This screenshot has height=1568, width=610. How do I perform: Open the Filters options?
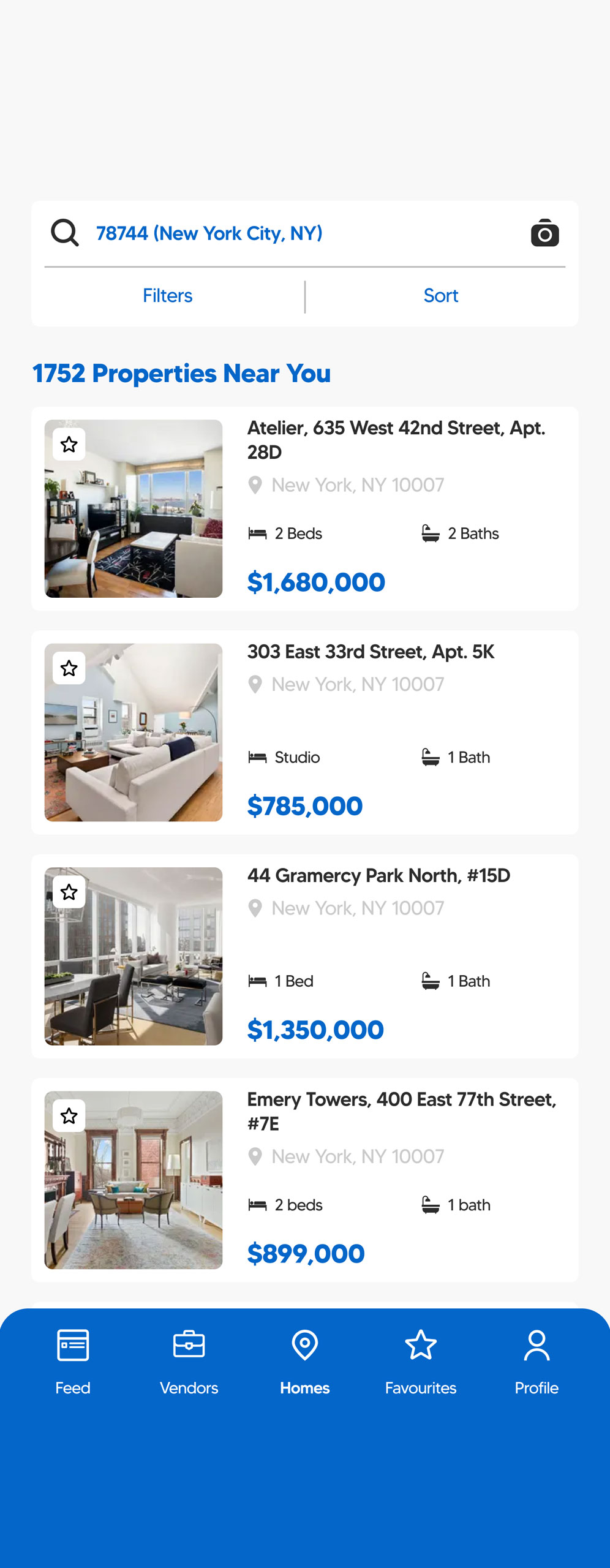click(x=167, y=296)
